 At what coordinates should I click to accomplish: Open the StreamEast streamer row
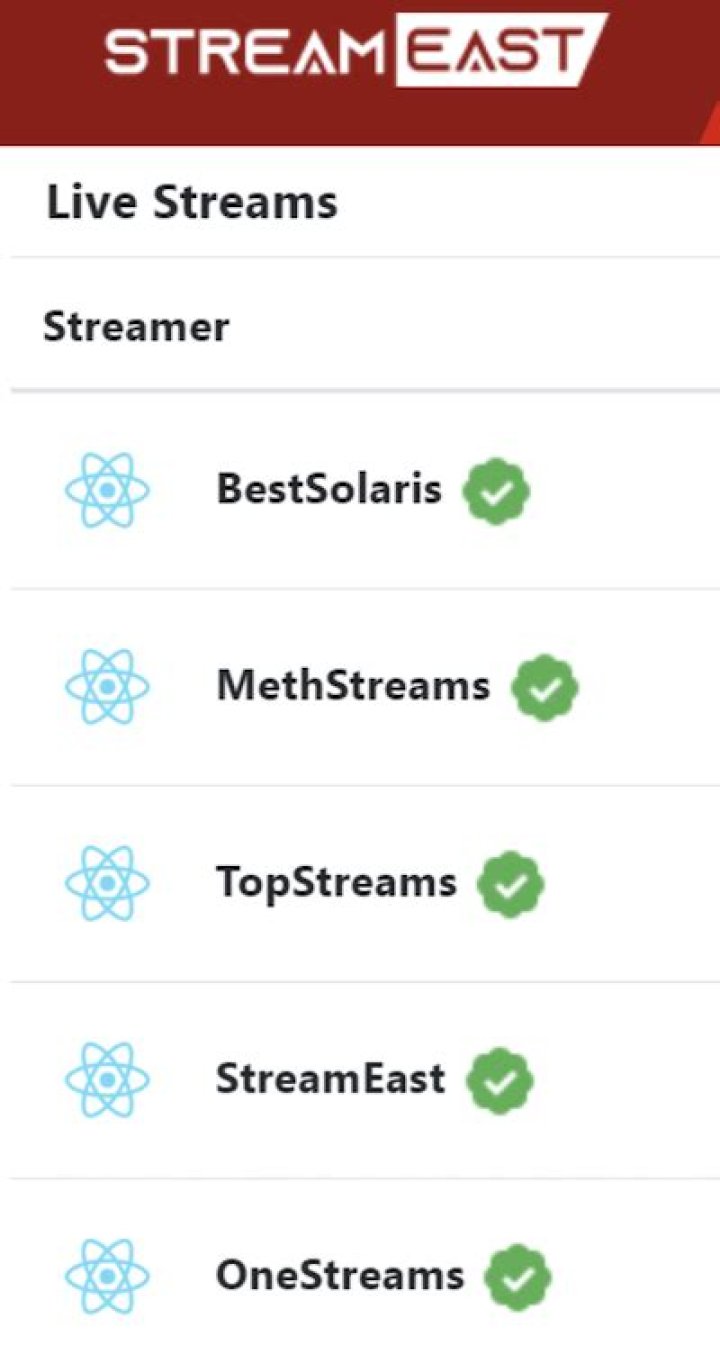(x=330, y=1079)
